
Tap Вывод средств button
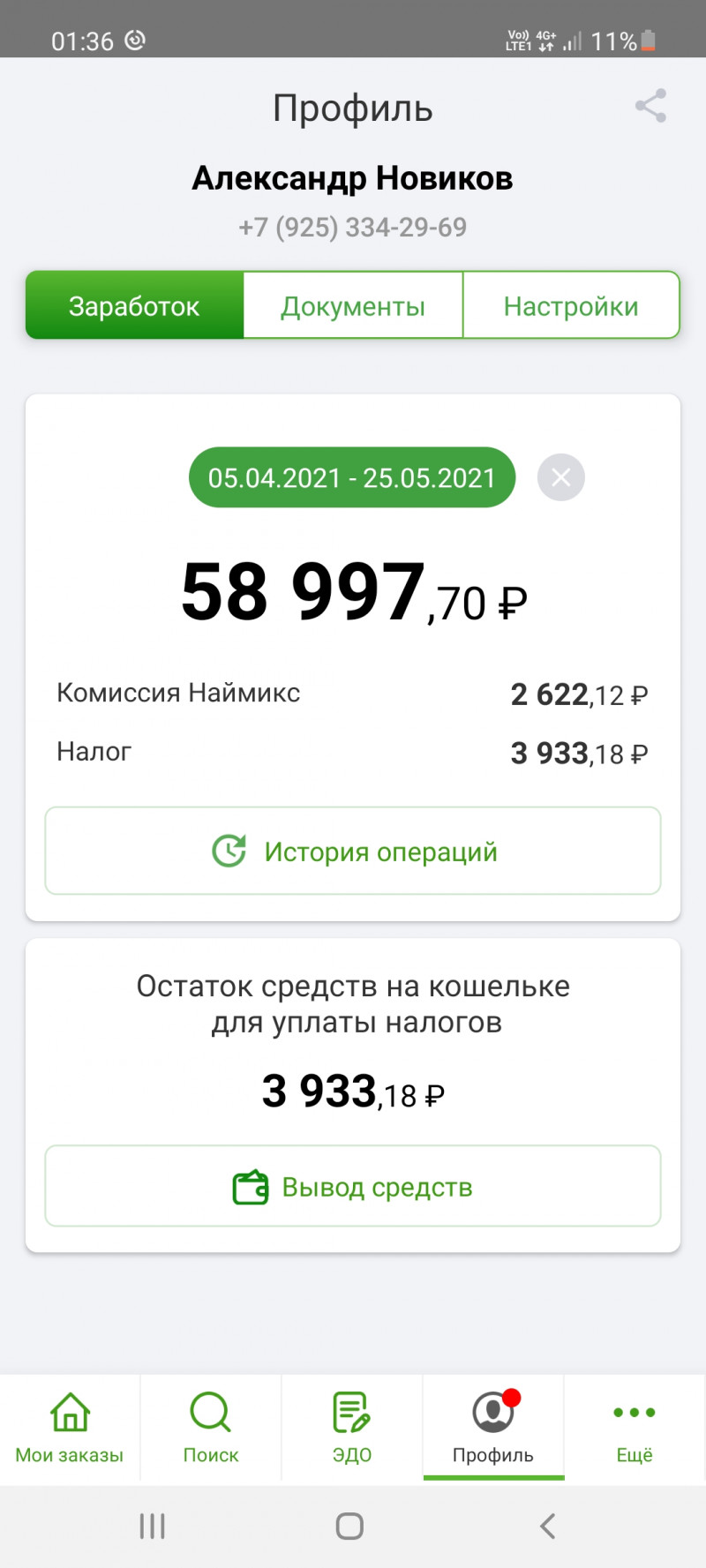pyautogui.click(x=353, y=1186)
